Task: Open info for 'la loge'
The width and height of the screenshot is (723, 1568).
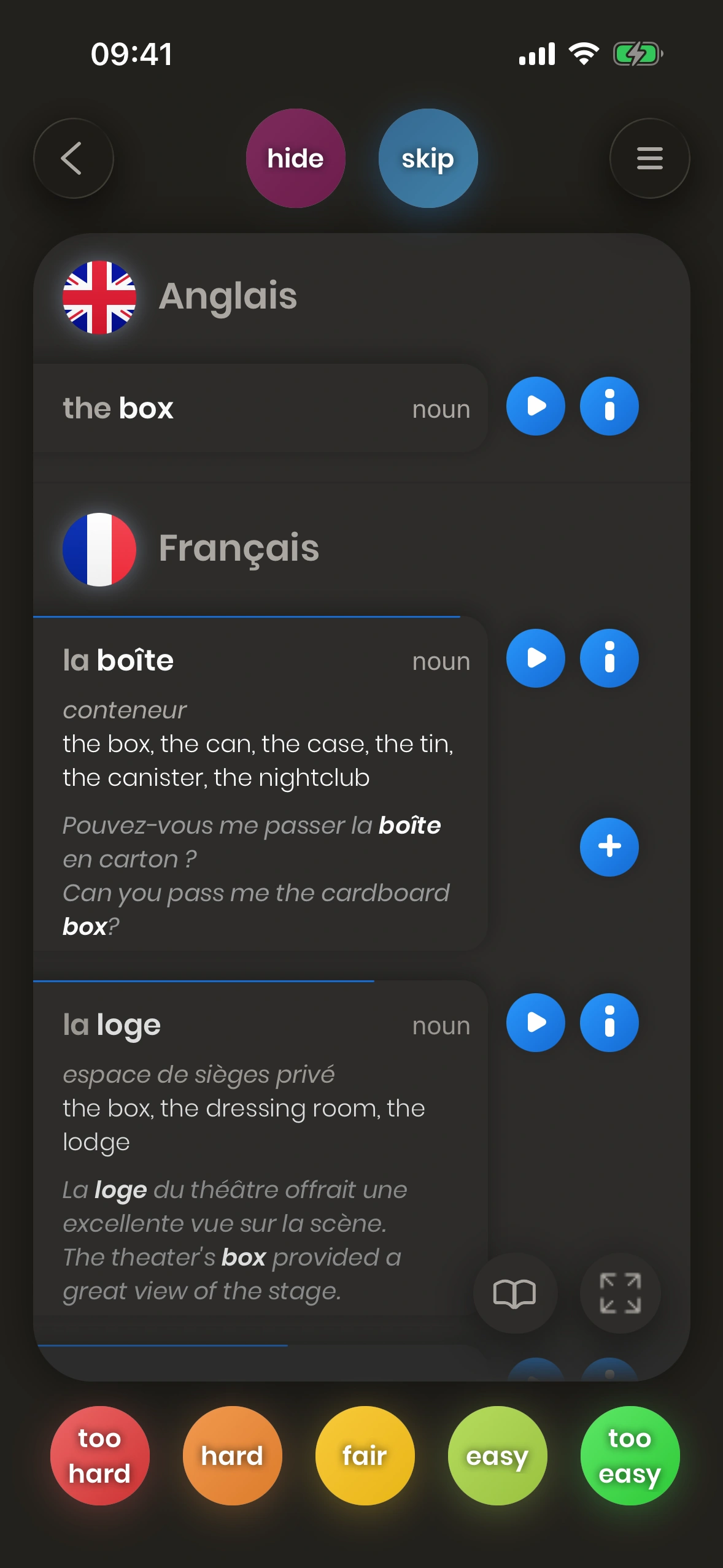Action: [609, 1023]
